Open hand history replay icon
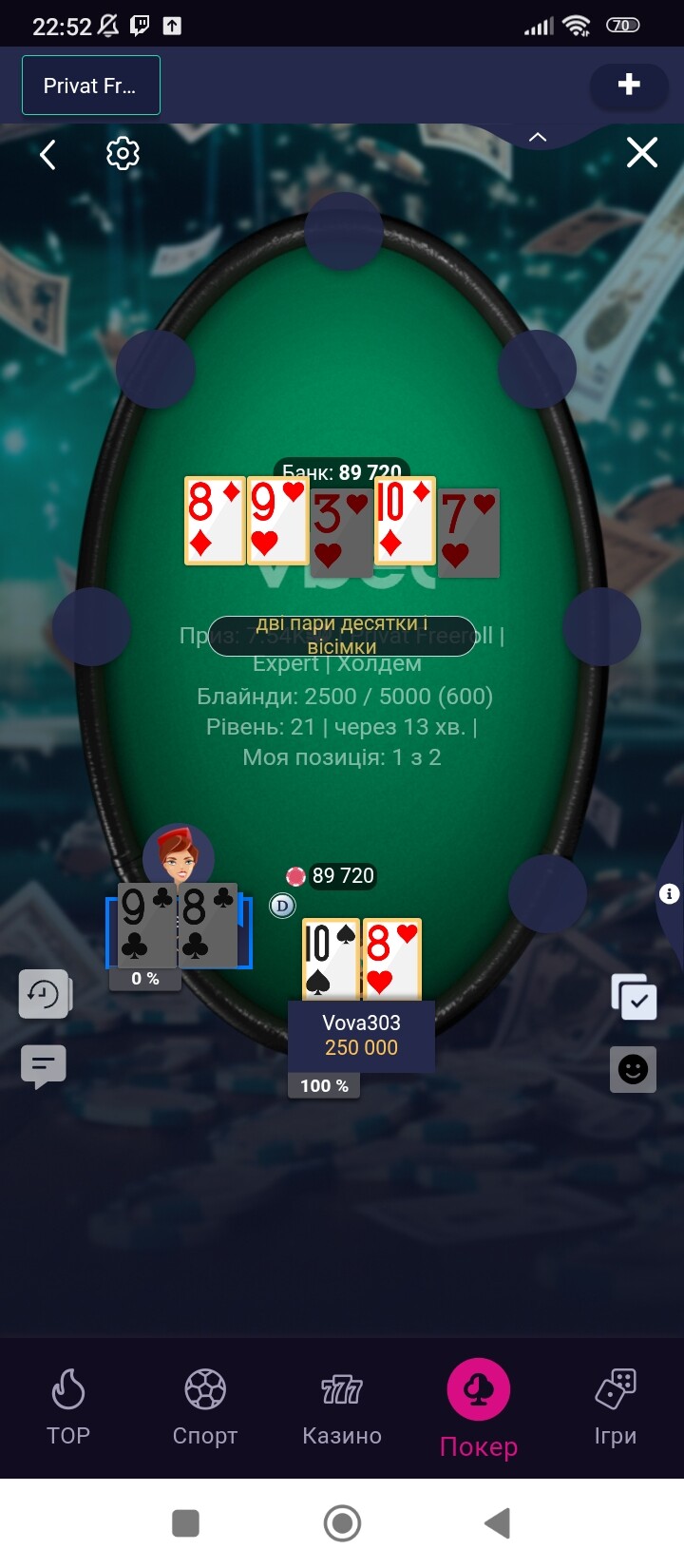 (44, 994)
